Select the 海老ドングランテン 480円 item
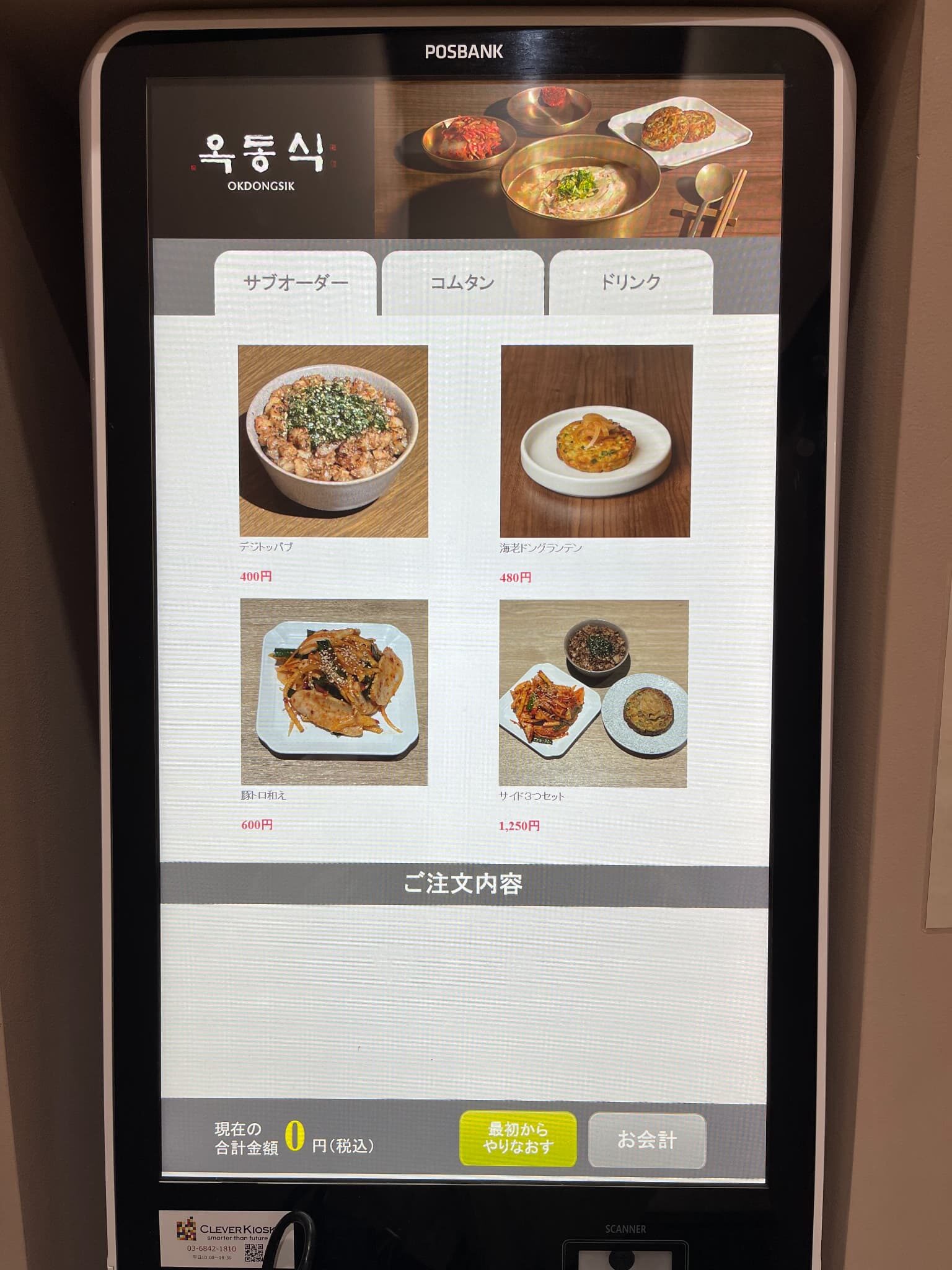The height and width of the screenshot is (1270, 952). [x=596, y=441]
